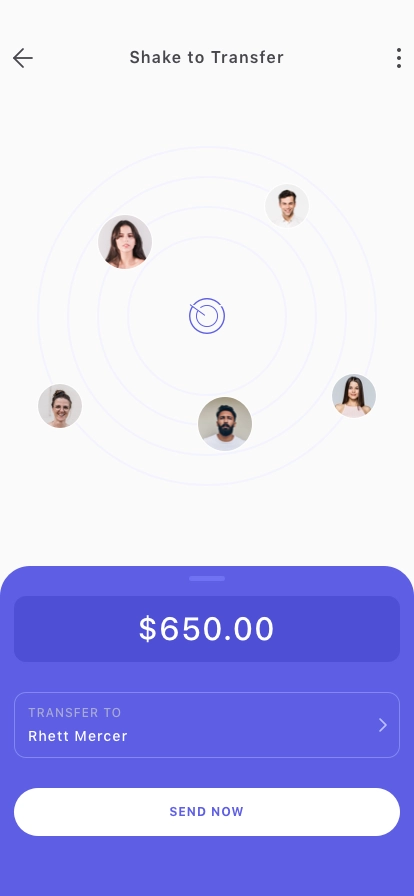Select the smiling man in white shirt
This screenshot has width=414, height=896.
[287, 206]
